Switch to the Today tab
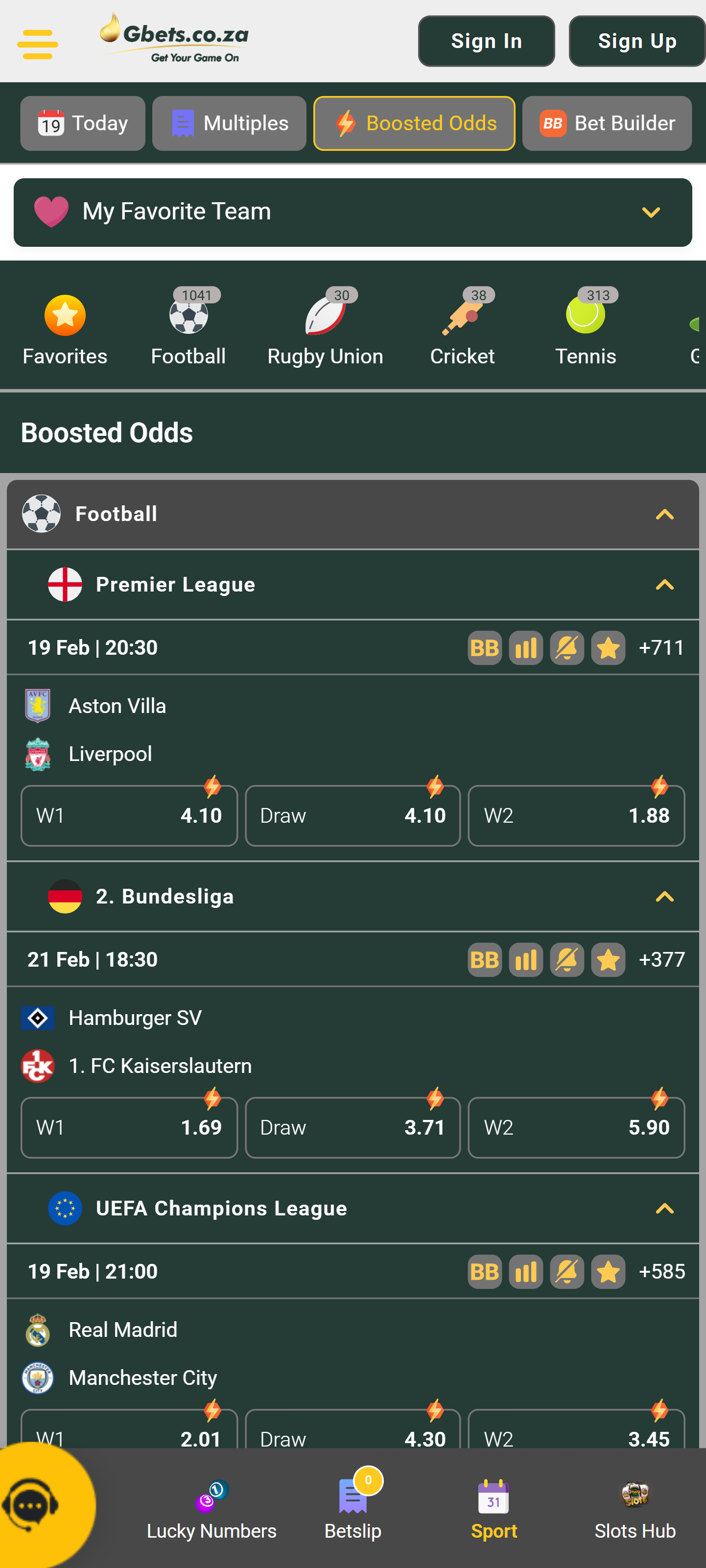Screen dimensions: 706x1568 click(x=83, y=123)
